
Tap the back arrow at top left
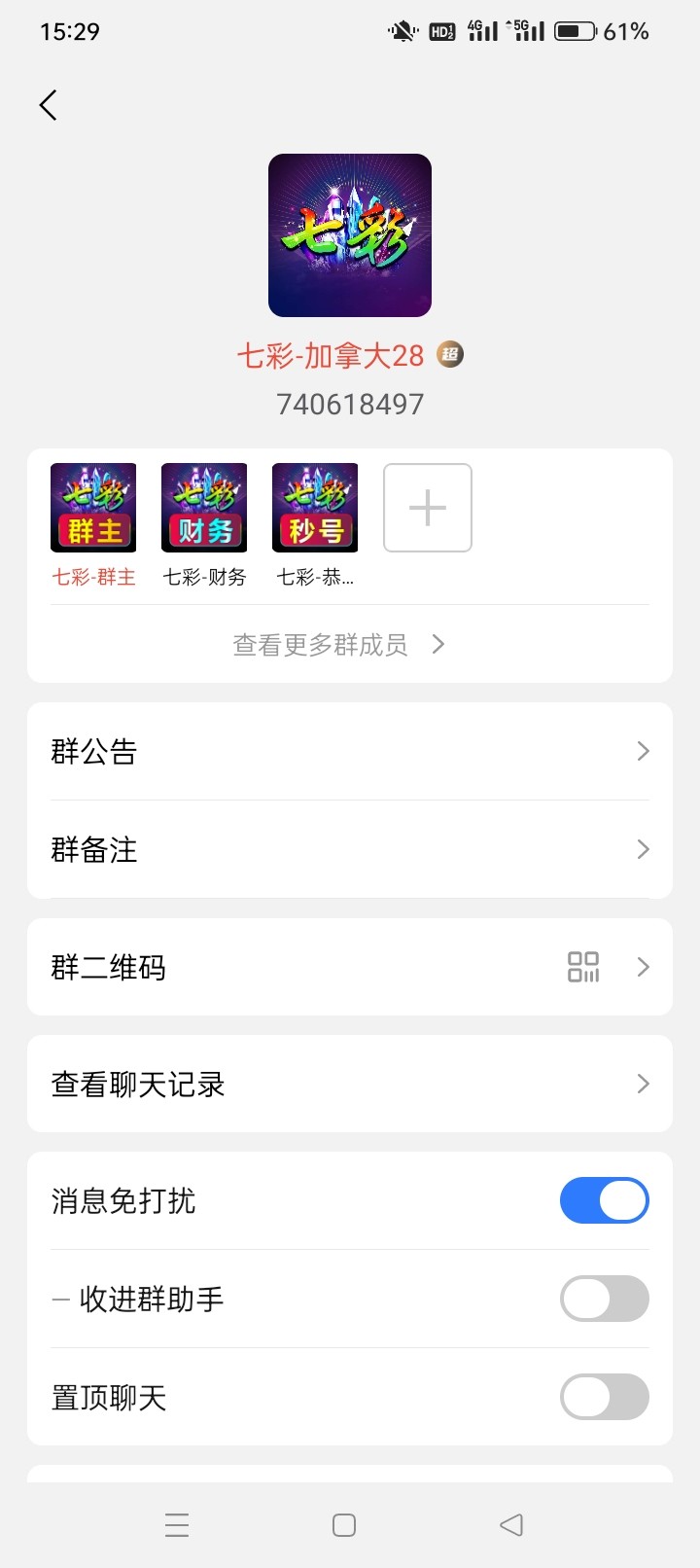point(48,104)
